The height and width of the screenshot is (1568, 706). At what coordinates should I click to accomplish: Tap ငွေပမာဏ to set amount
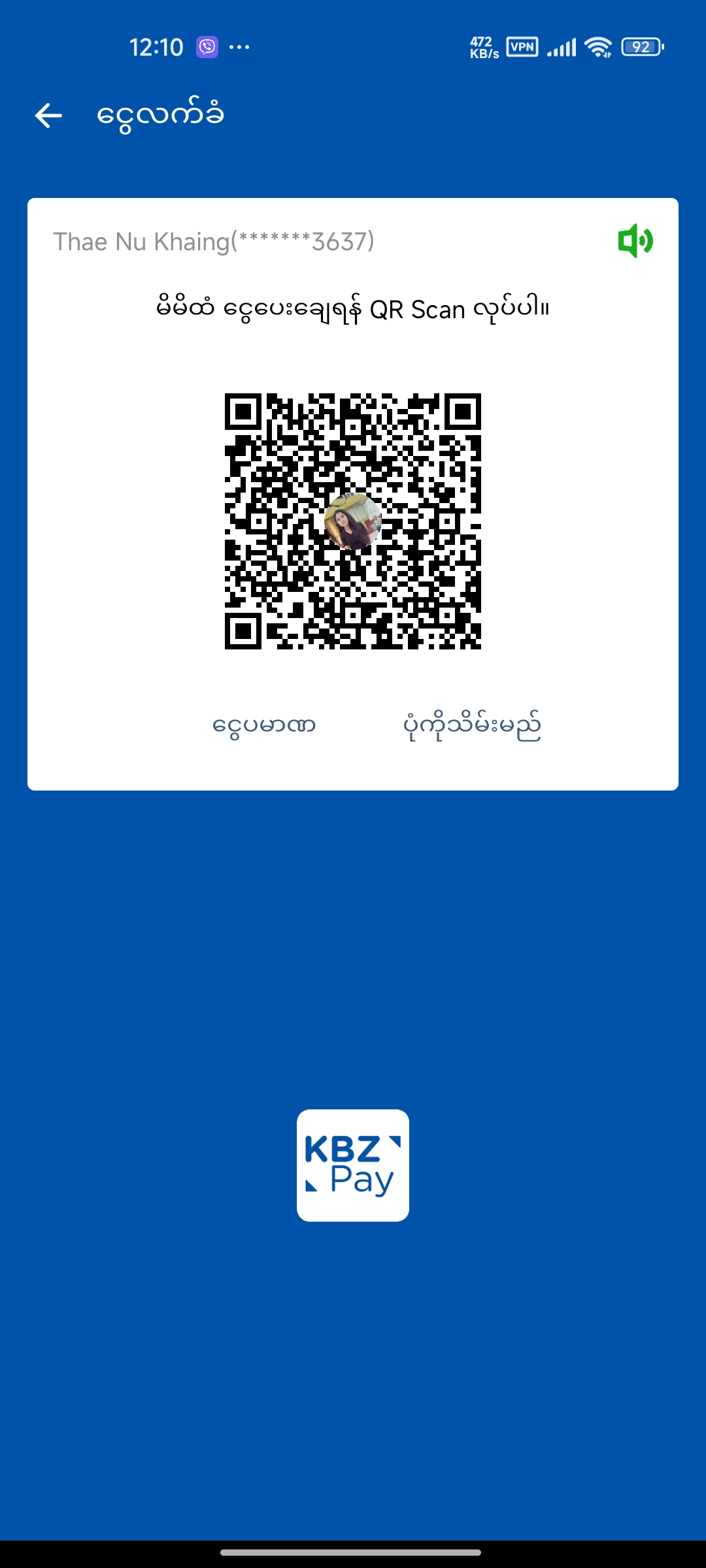tap(264, 725)
